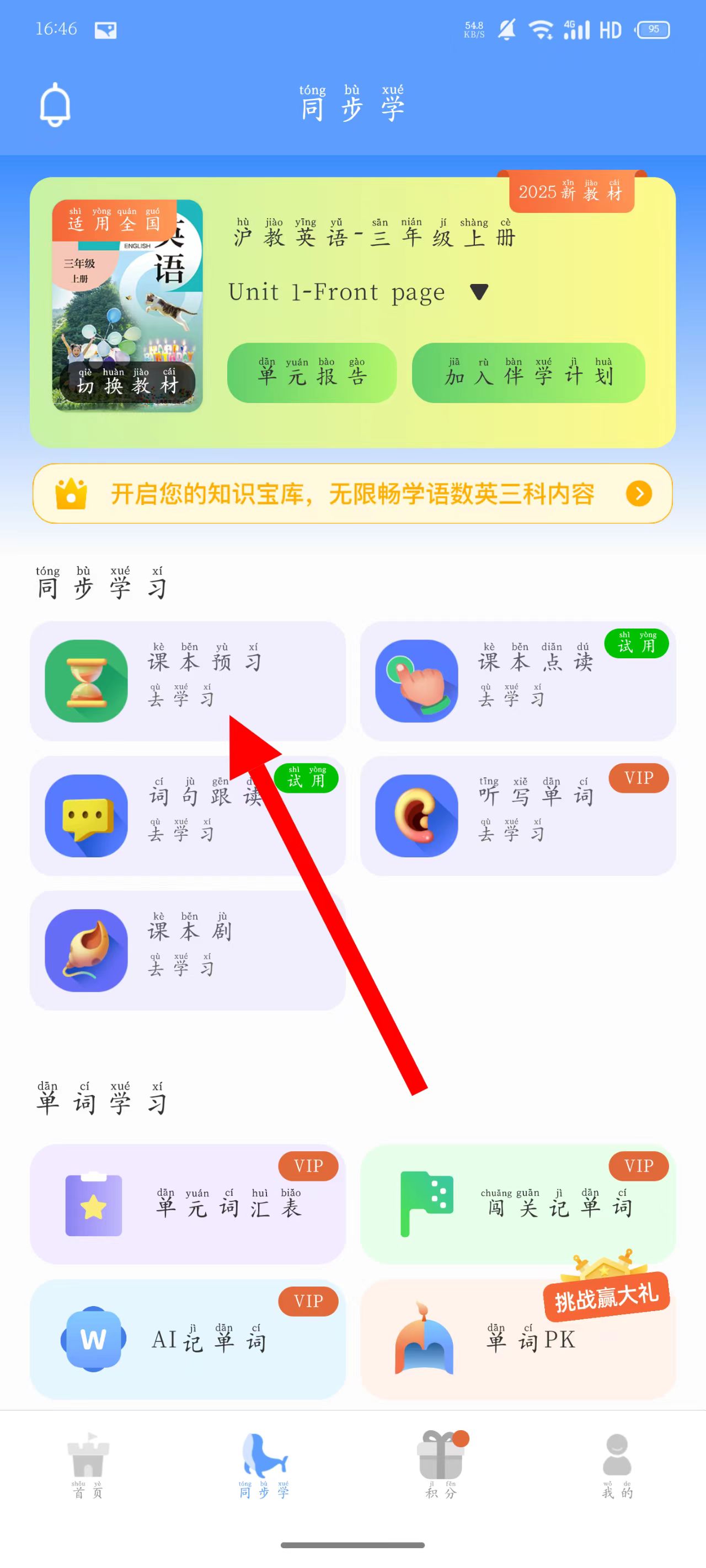Viewport: 706px width, 1568px height.
Task: Switch to the 首页 home tab
Action: [x=88, y=1466]
